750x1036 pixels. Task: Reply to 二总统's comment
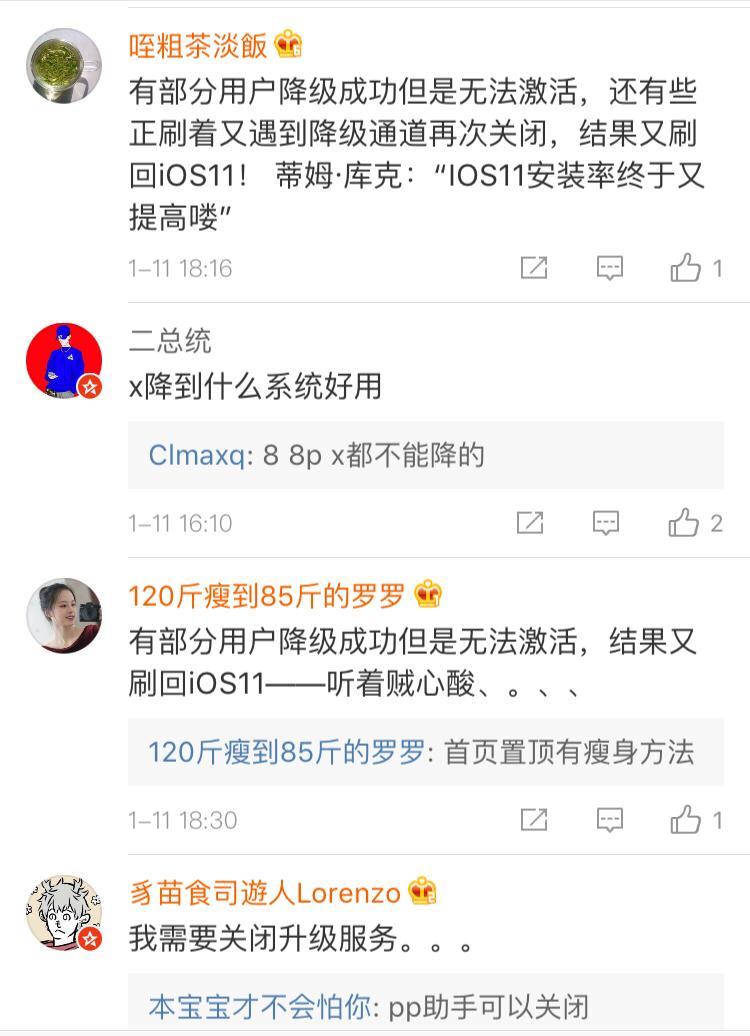coord(606,522)
